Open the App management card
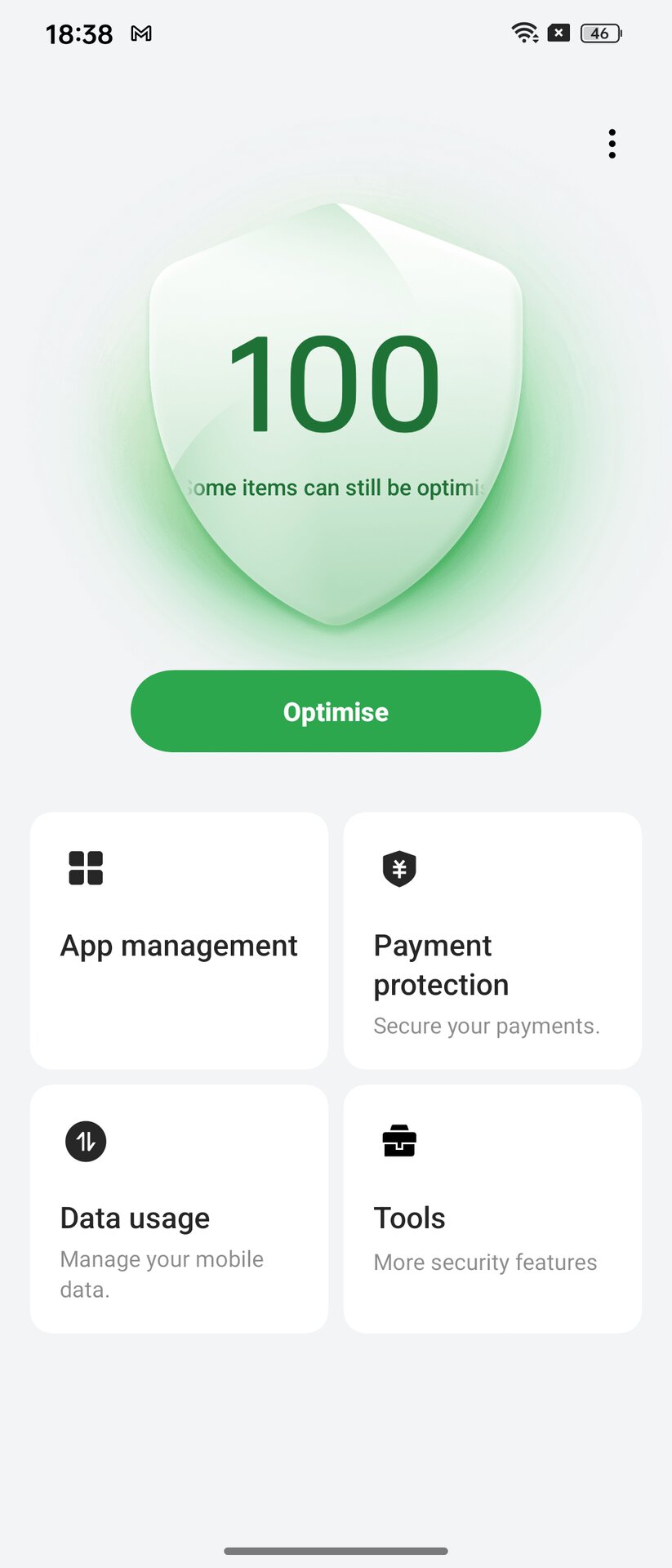672x1568 pixels. point(179,940)
